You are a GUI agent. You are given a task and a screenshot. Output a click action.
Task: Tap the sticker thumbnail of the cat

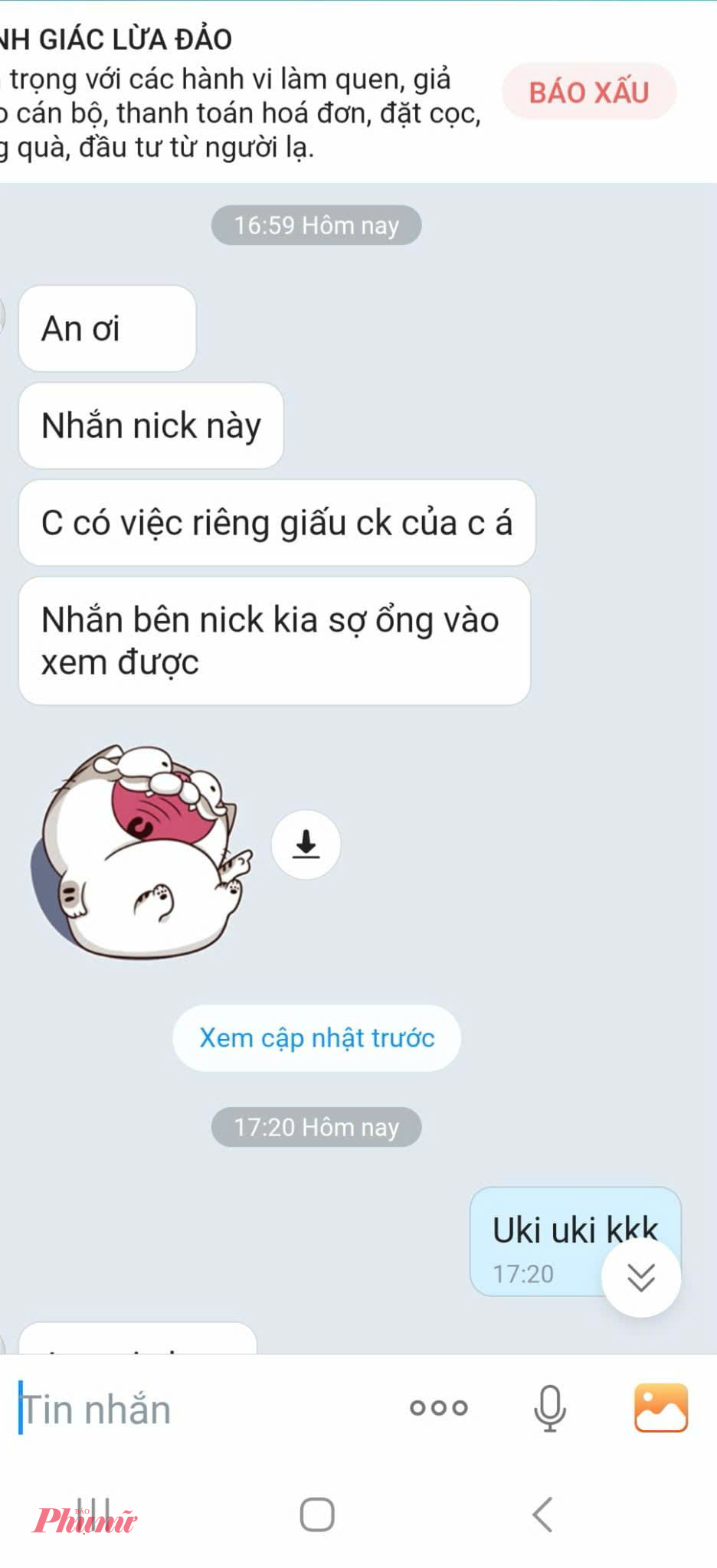point(146,842)
